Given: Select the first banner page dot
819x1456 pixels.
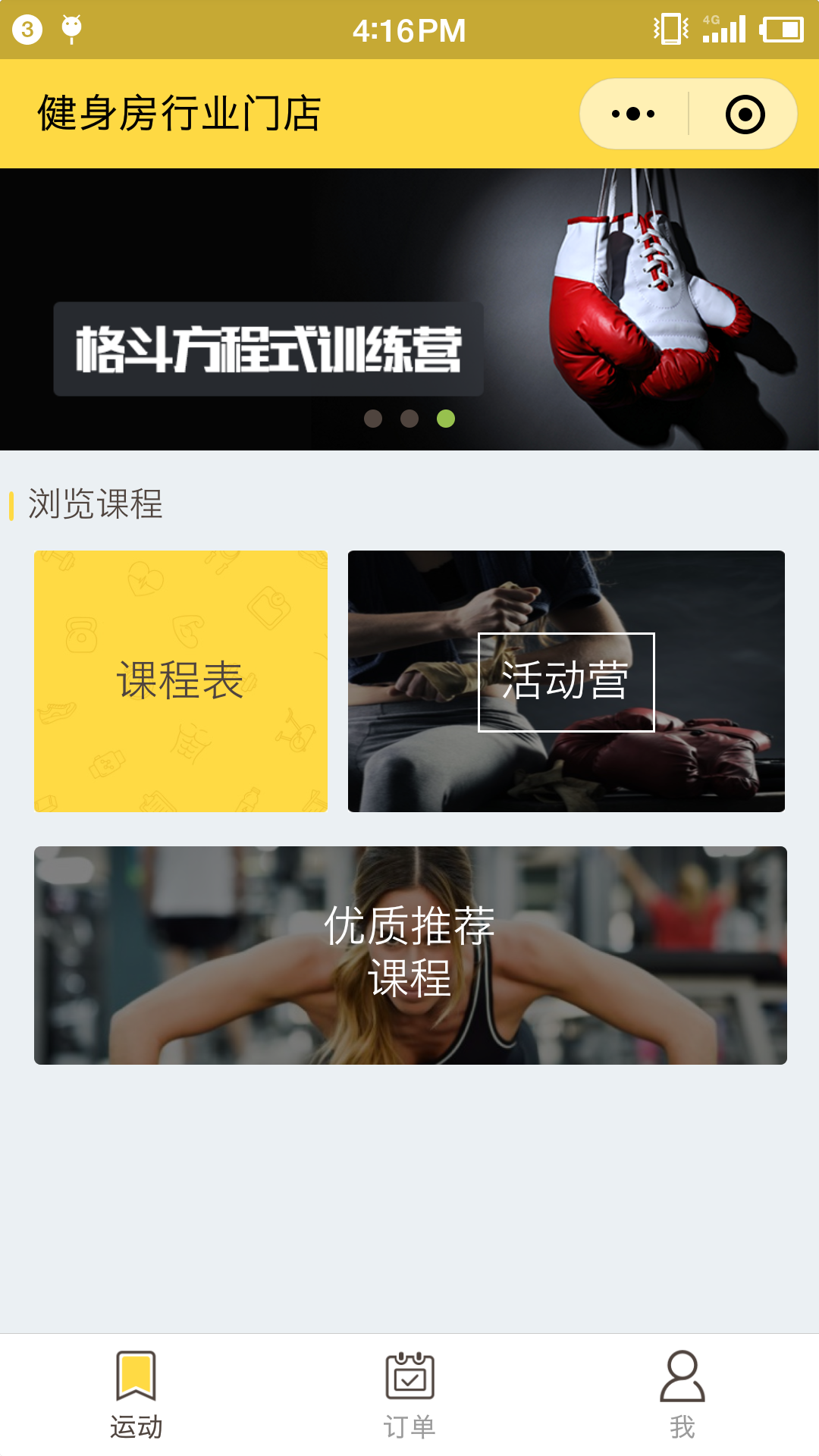Looking at the screenshot, I should (373, 419).
